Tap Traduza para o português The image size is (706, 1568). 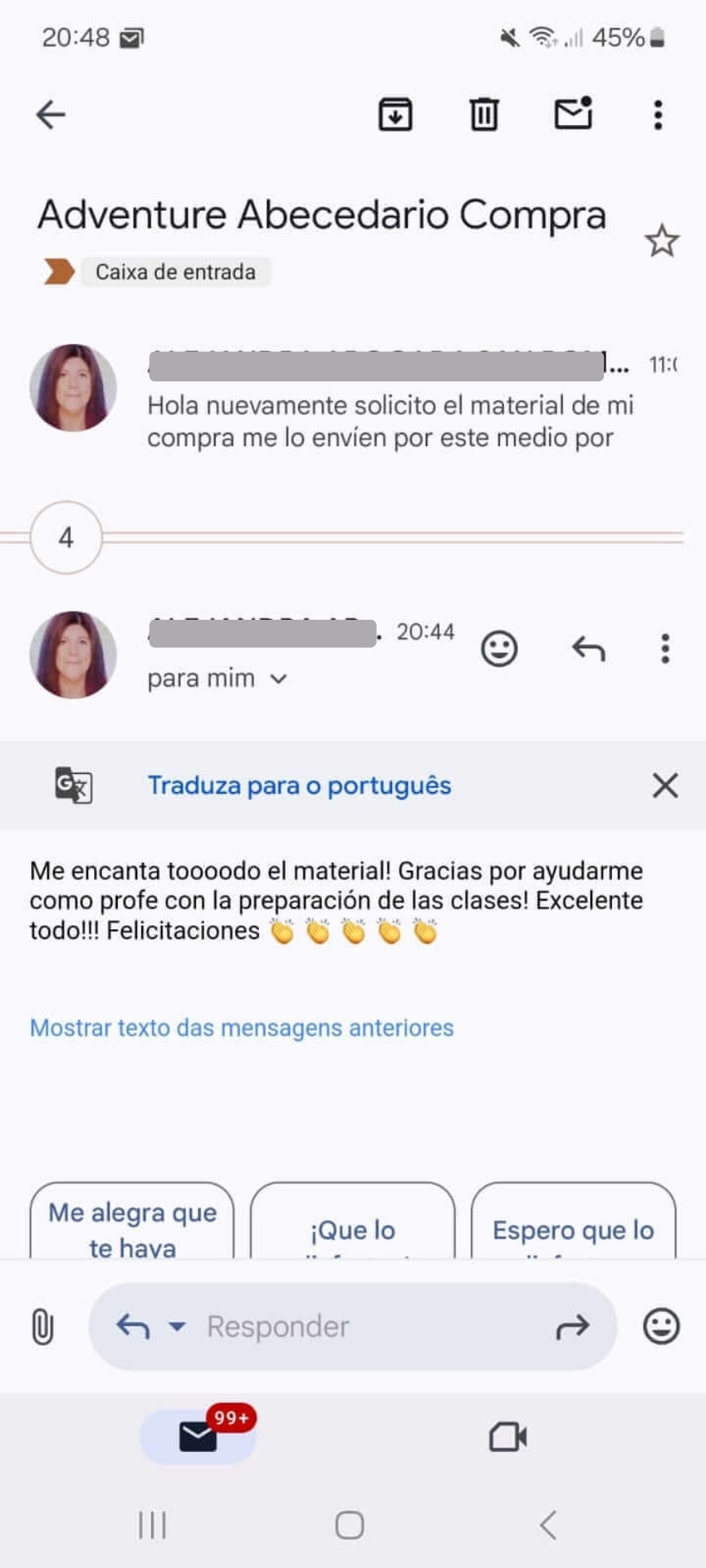pos(299,786)
